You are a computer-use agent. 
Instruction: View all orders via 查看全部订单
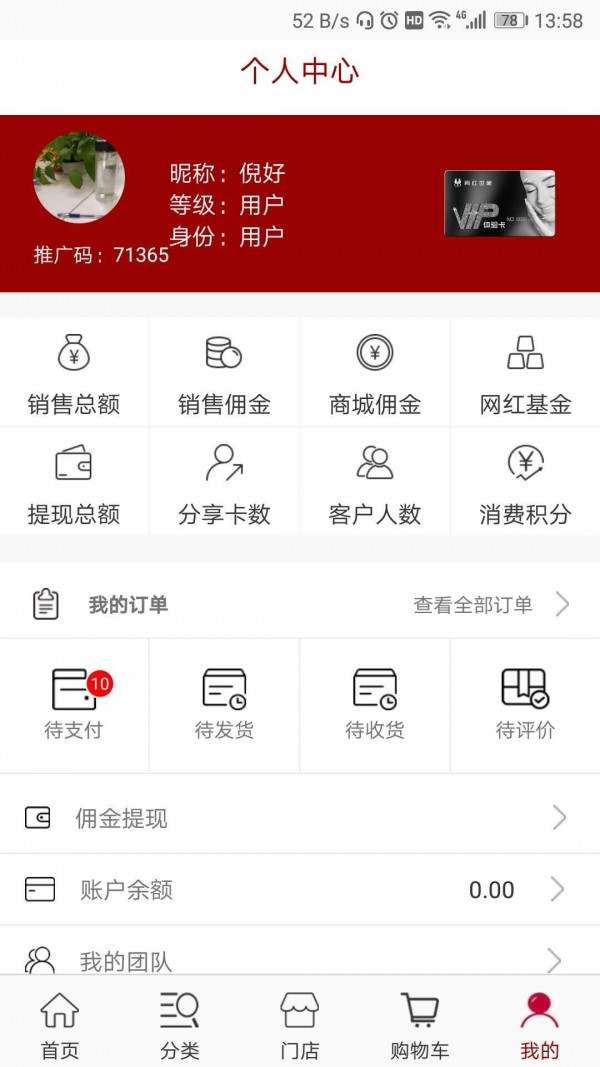click(490, 604)
